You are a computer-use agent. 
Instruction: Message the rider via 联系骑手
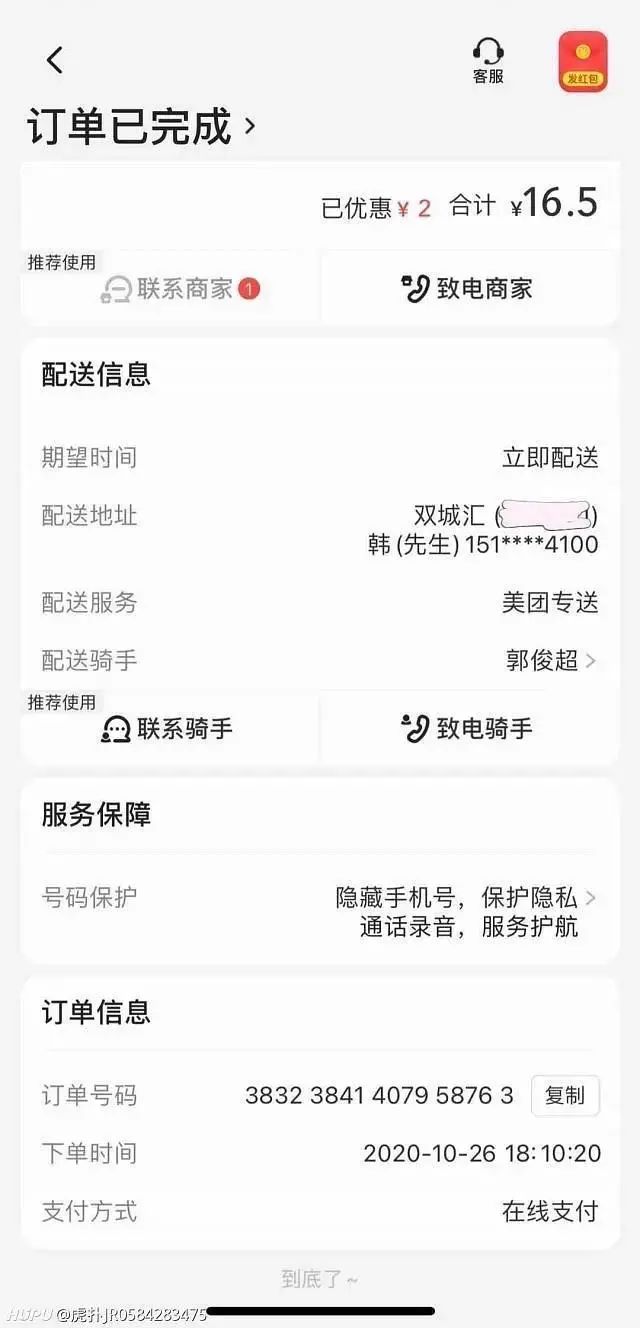pyautogui.click(x=170, y=728)
